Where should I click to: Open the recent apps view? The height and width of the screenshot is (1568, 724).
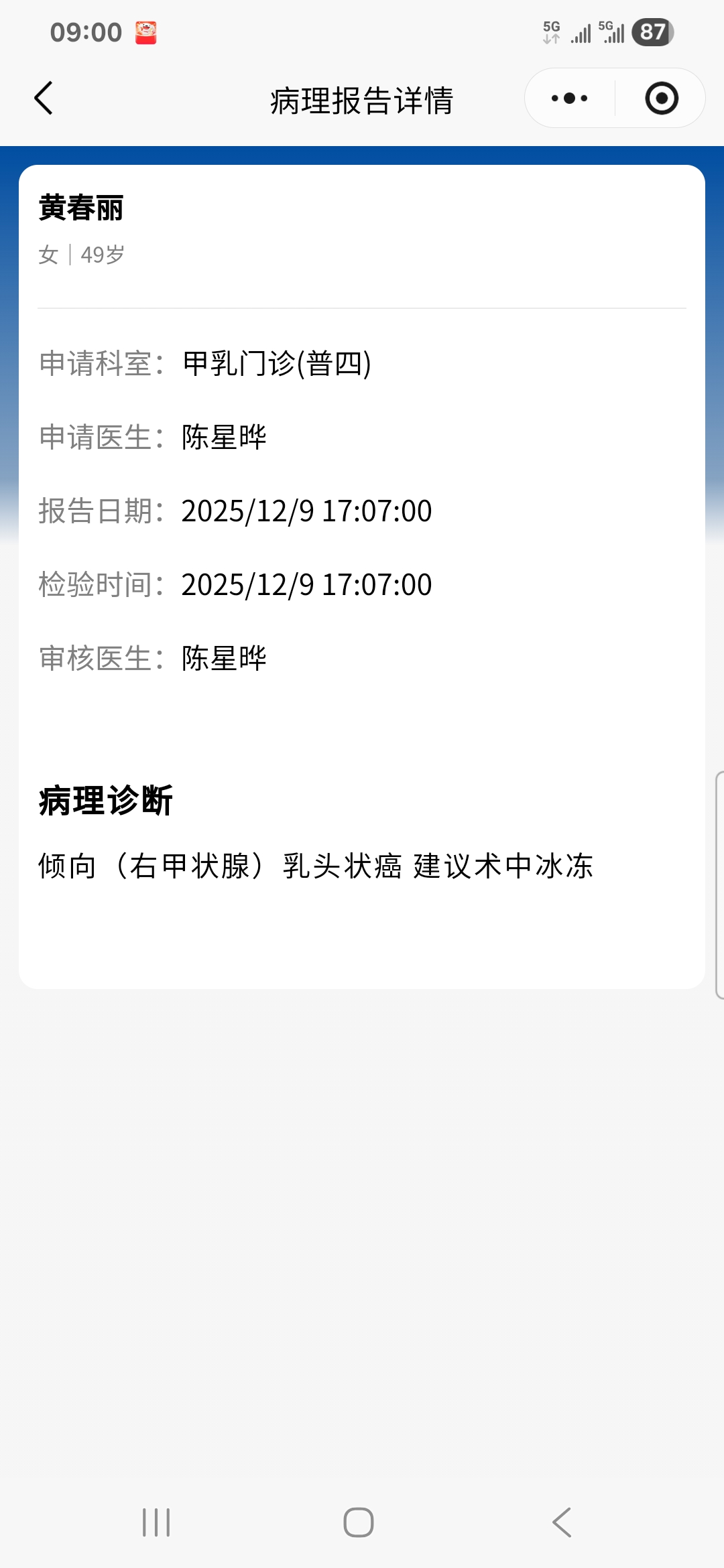pos(156,1522)
